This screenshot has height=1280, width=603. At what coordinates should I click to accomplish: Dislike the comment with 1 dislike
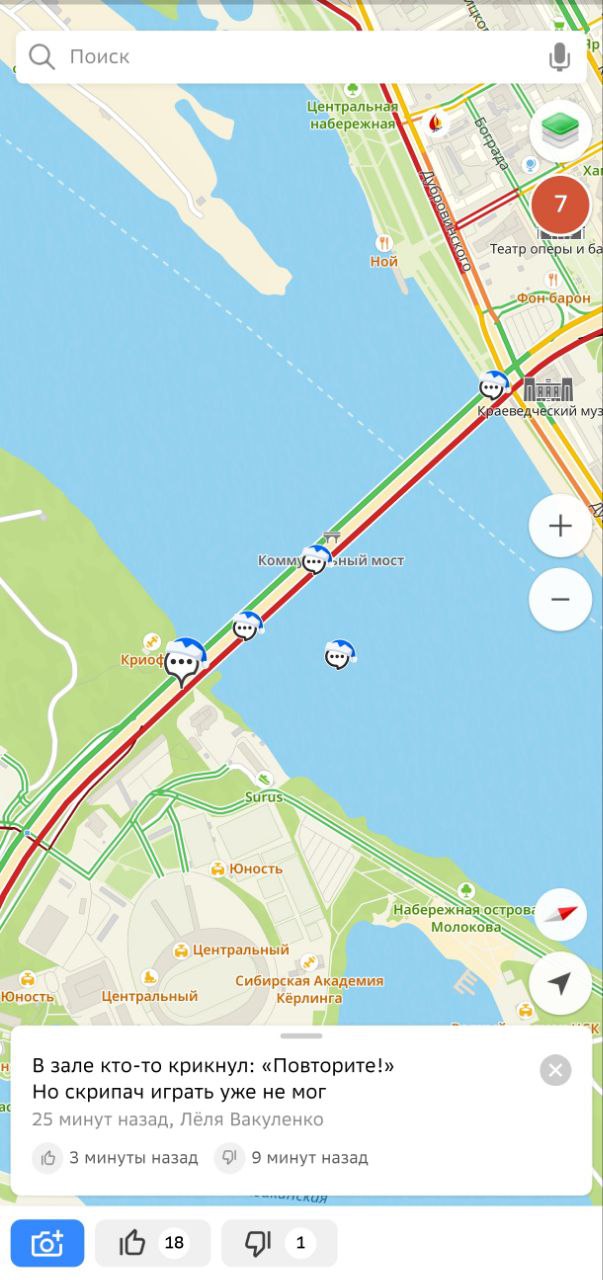click(x=279, y=1243)
